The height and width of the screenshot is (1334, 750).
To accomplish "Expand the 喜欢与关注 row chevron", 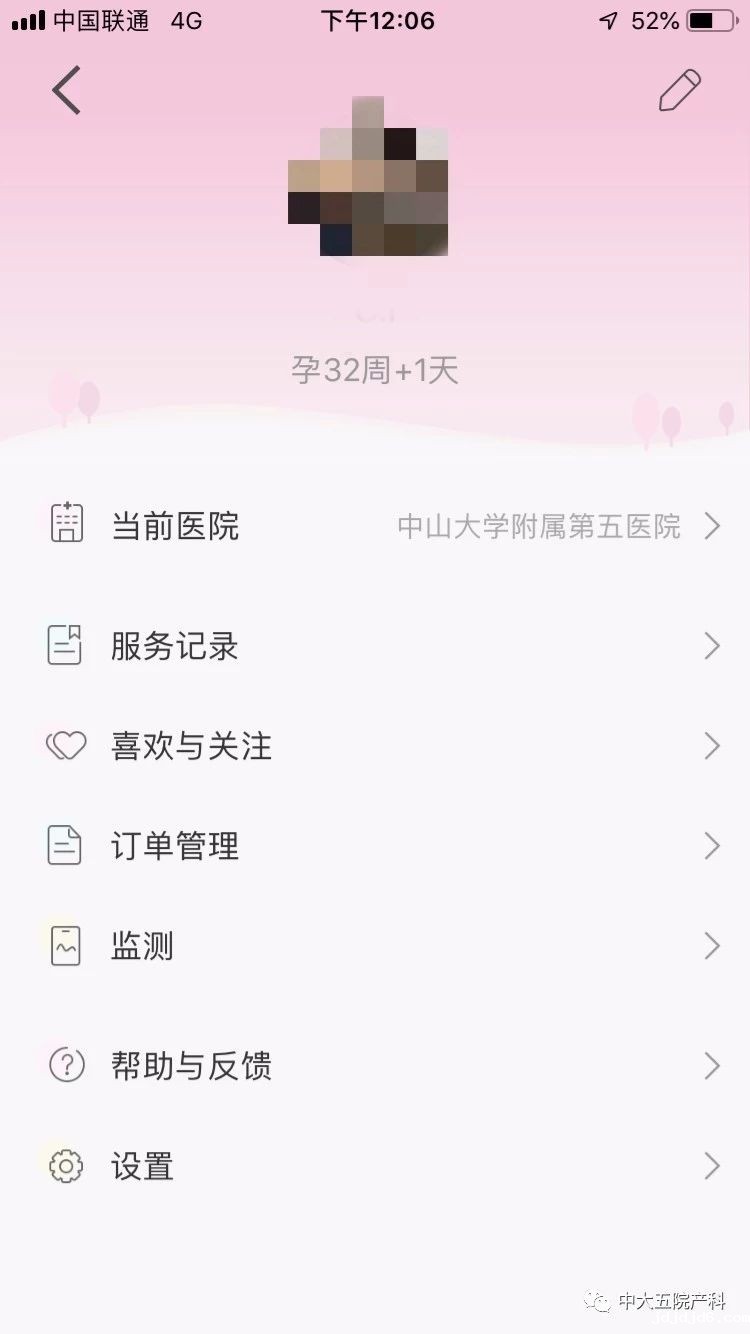I will tap(711, 745).
